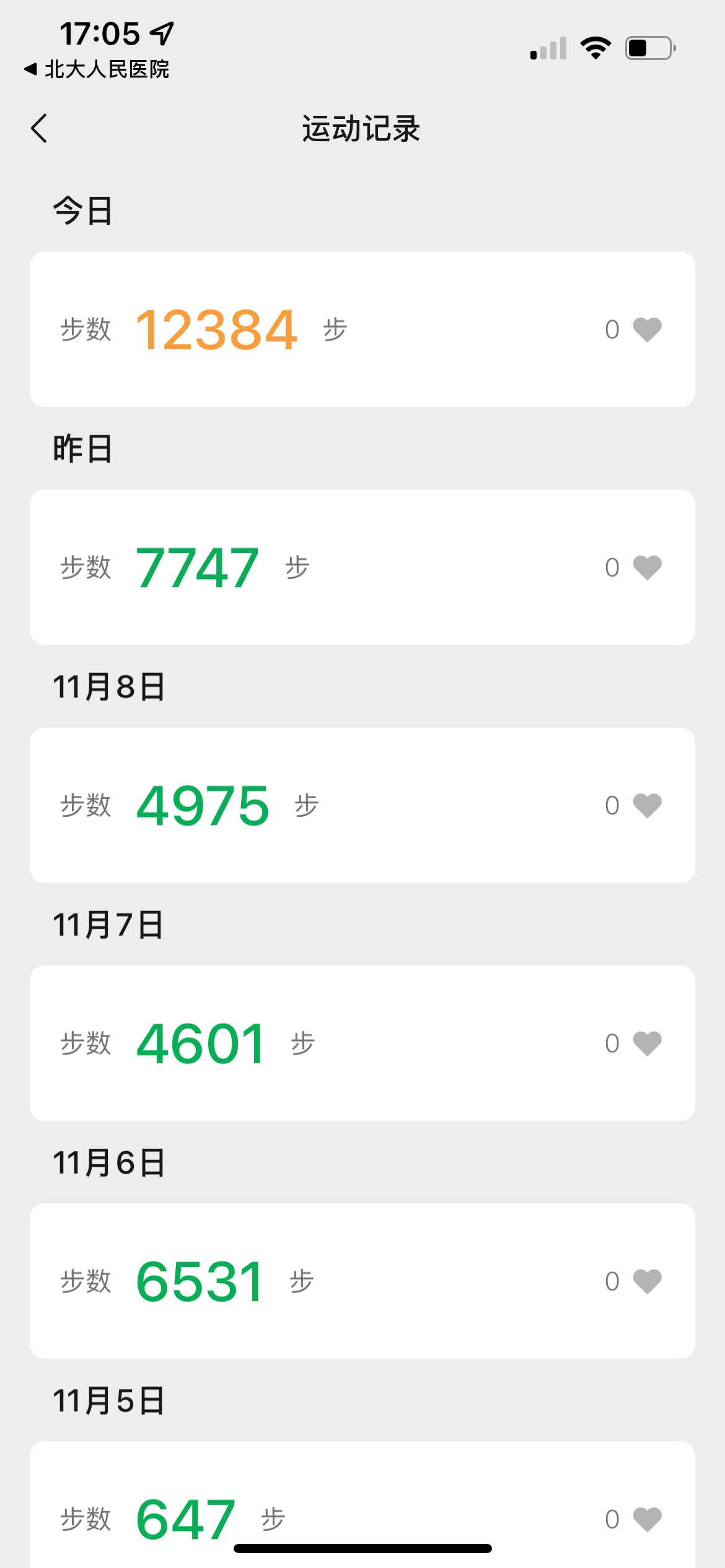Like the 11月6日 record of 6531 steps
The height and width of the screenshot is (1568, 725).
pyautogui.click(x=648, y=1281)
